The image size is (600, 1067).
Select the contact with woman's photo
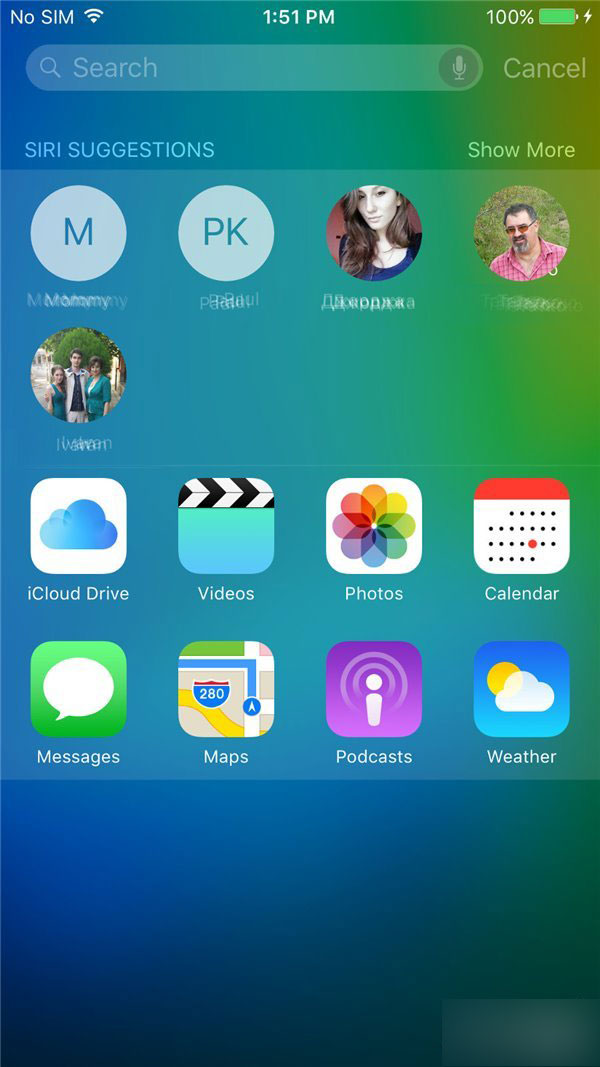tap(374, 233)
